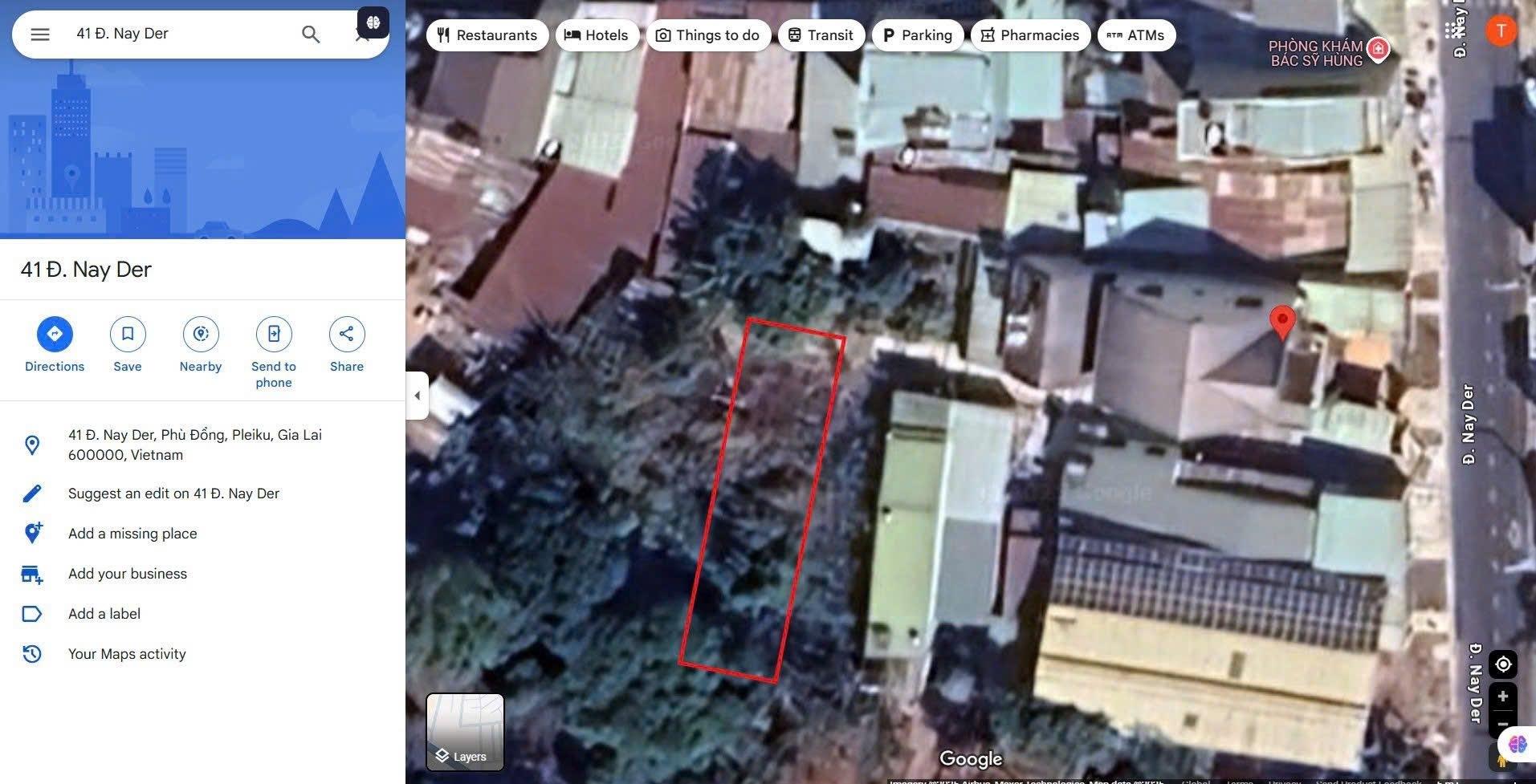
Task: Open the Layers switcher
Action: tap(465, 732)
